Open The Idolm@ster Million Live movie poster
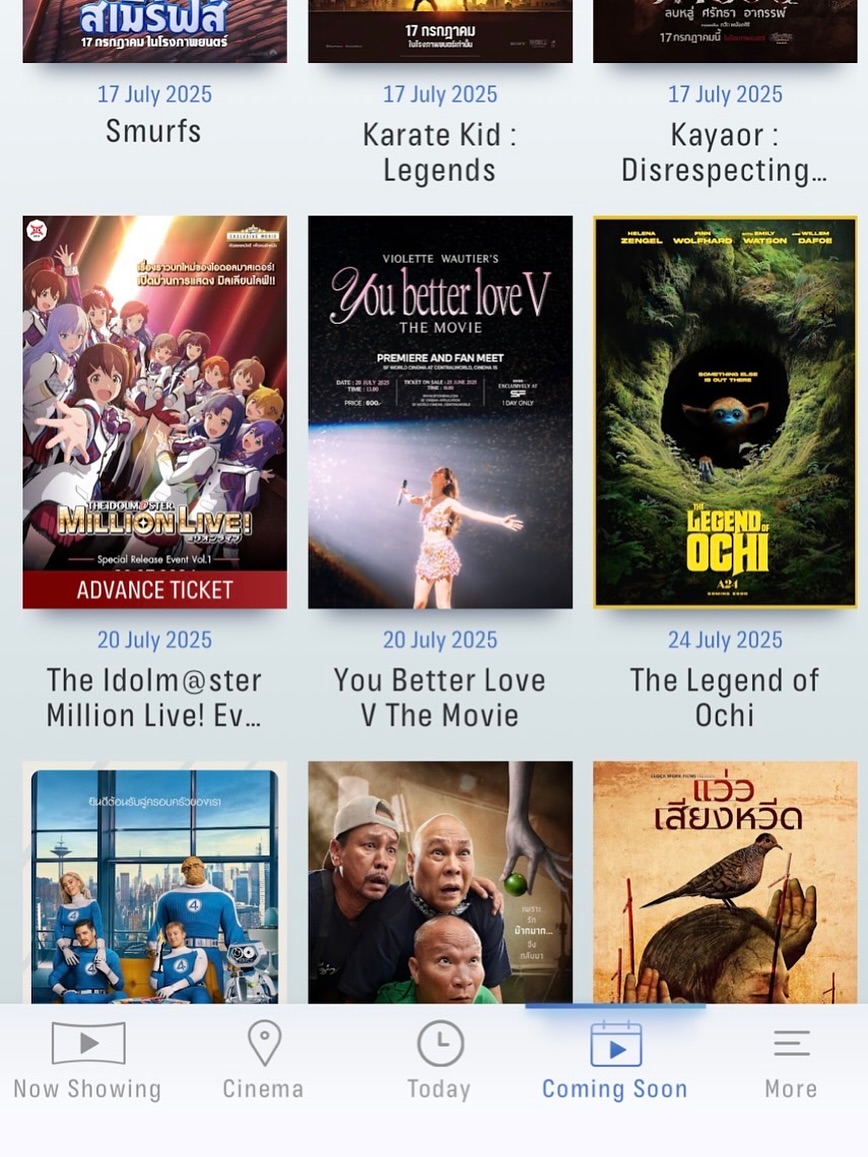This screenshot has height=1157, width=868. [155, 412]
